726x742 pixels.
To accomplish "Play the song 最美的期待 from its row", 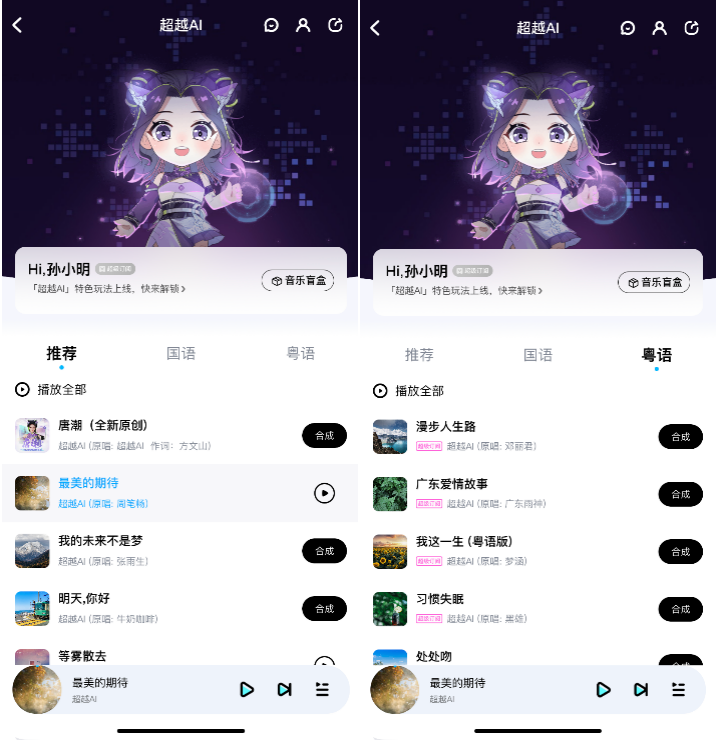I will 324,493.
